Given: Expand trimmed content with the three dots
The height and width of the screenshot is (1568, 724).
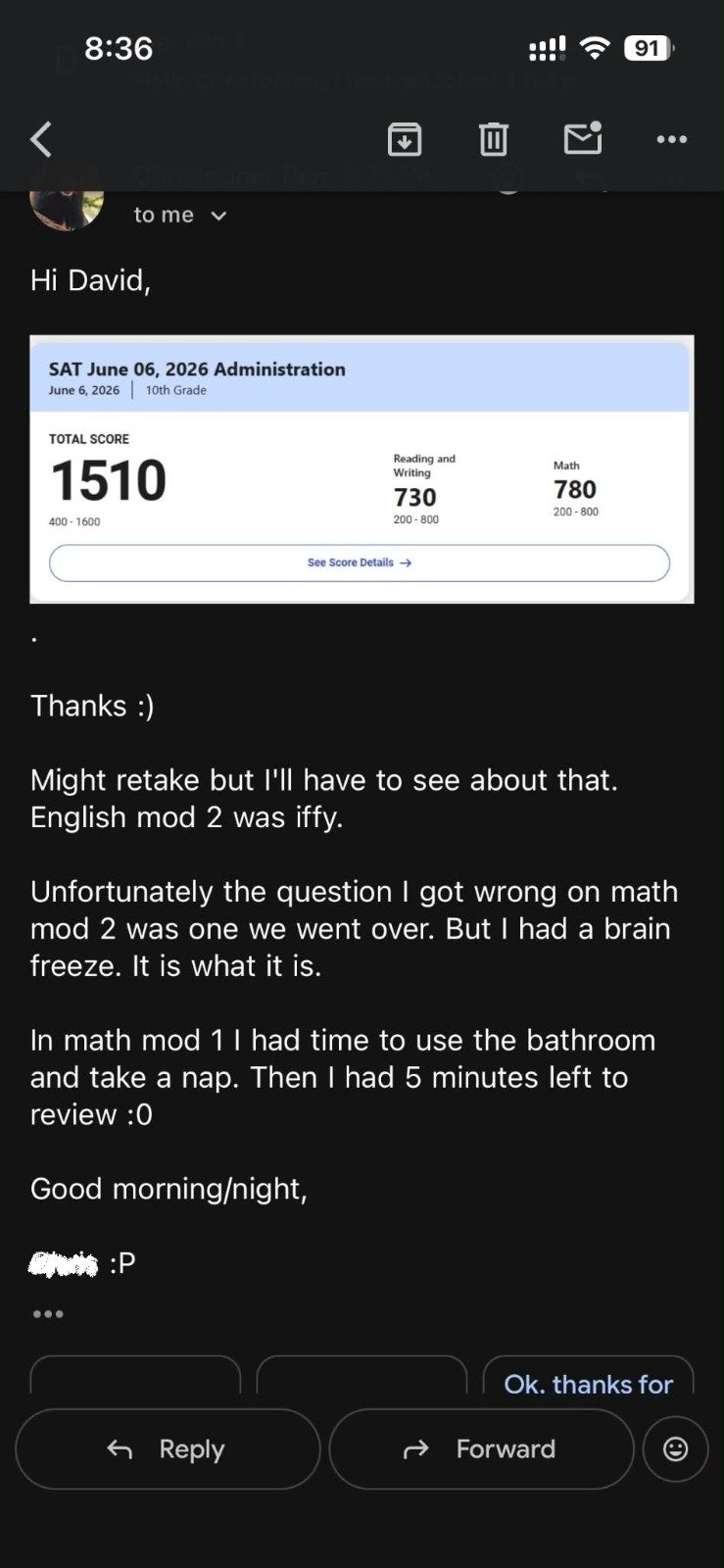Looking at the screenshot, I should pos(48,1314).
